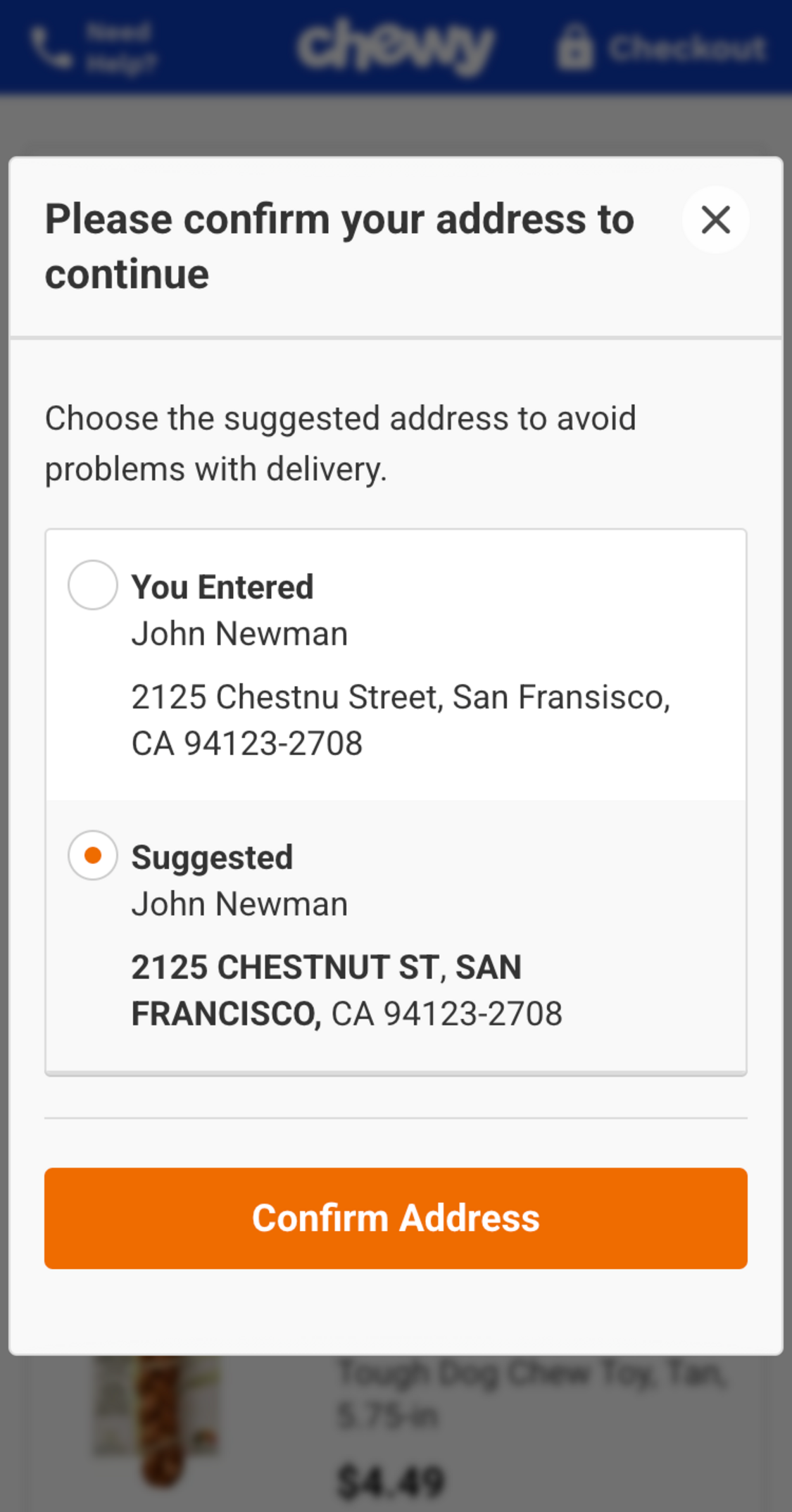Viewport: 792px width, 1512px height.
Task: Click the Chewy logo in the header
Action: (396, 46)
